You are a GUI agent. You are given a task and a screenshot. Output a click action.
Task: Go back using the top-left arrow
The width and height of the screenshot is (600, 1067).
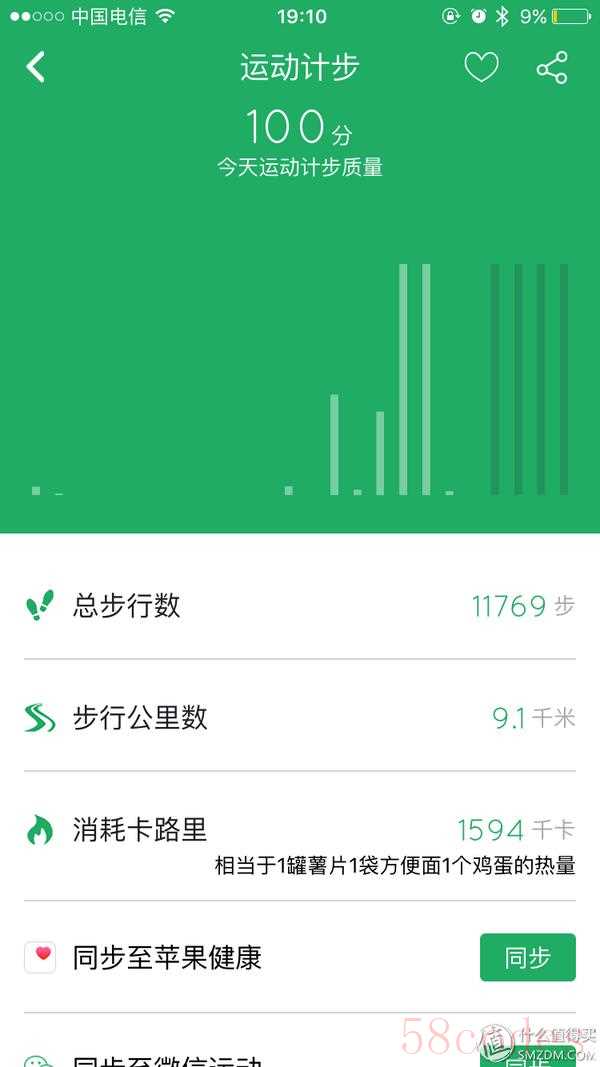coord(35,67)
